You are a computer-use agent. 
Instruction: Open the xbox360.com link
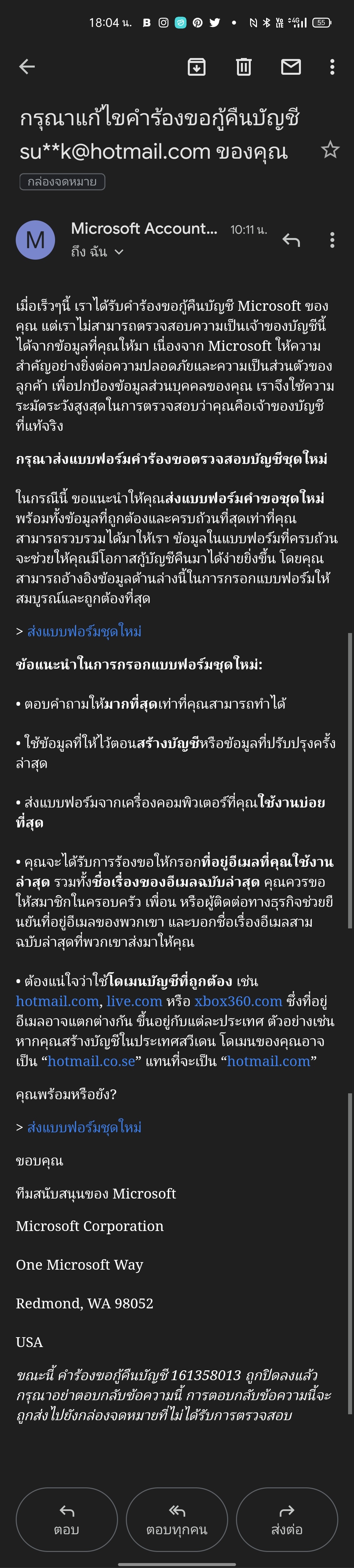(x=238, y=1001)
